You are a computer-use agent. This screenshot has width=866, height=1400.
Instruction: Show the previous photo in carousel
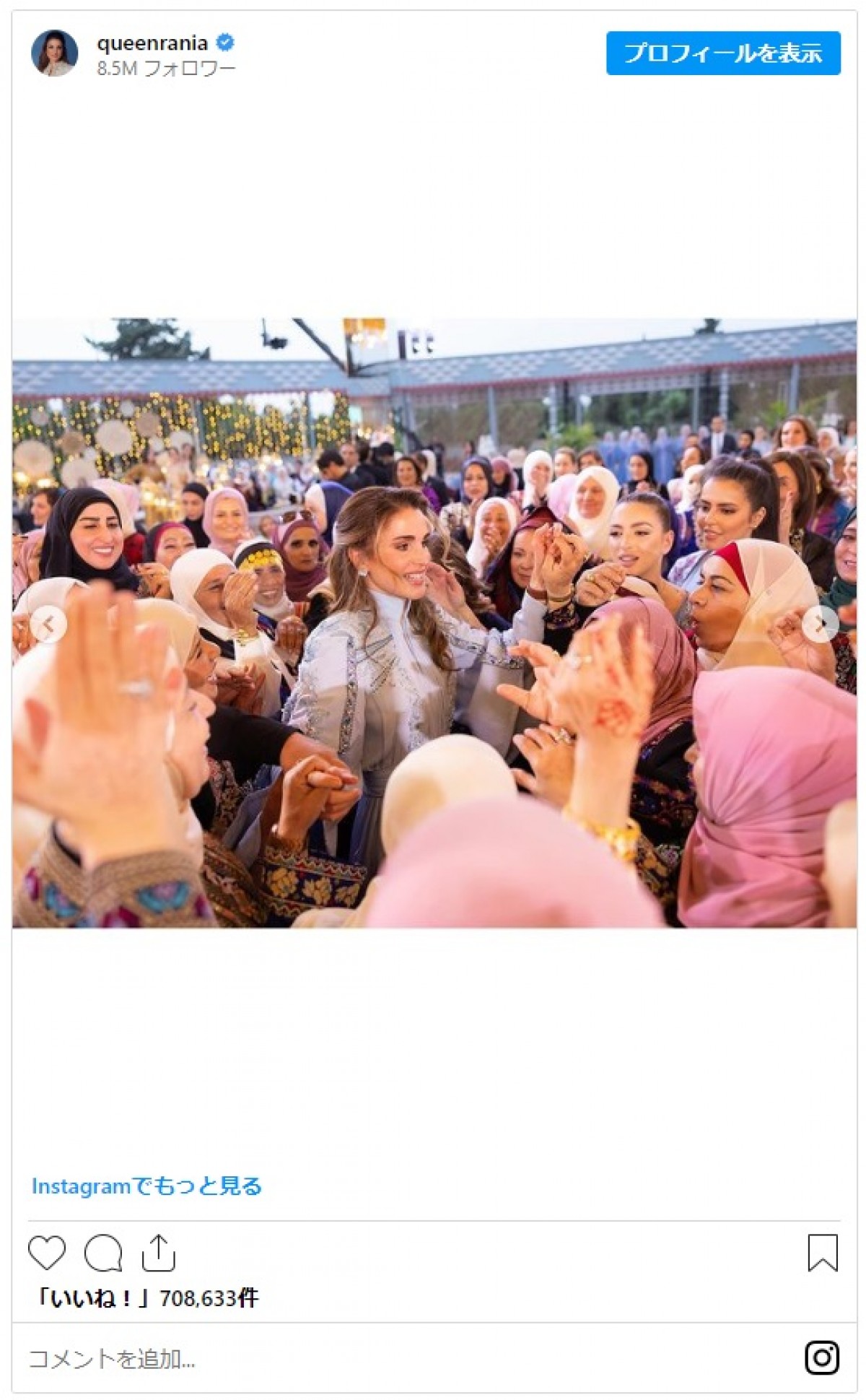48,625
